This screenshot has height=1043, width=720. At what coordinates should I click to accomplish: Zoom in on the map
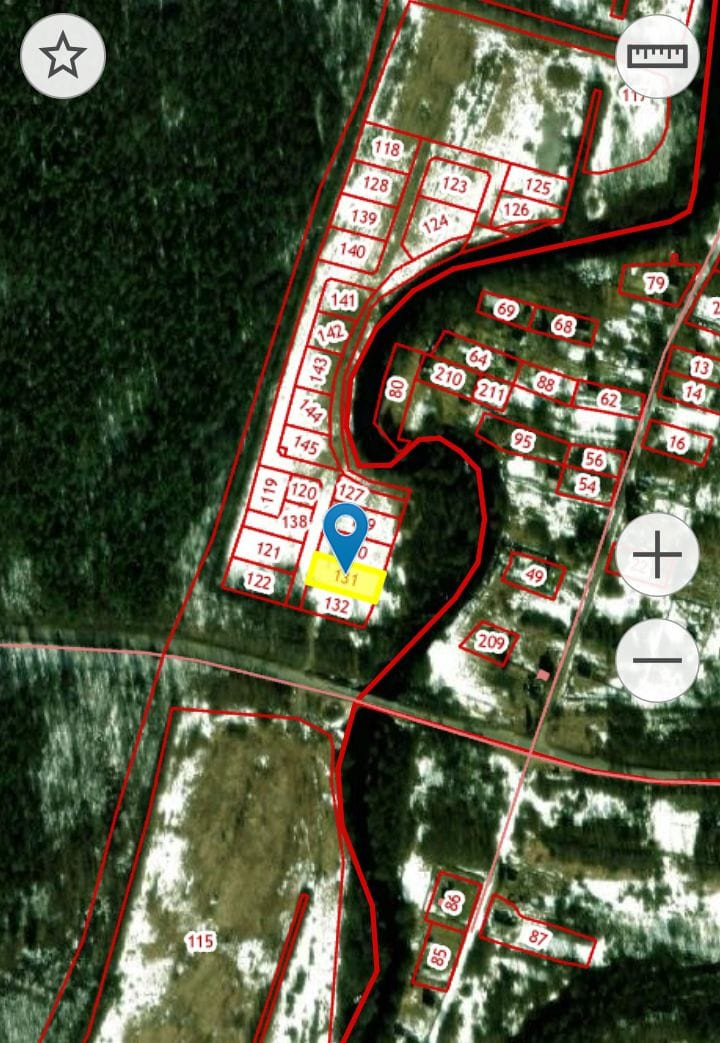pos(657,554)
